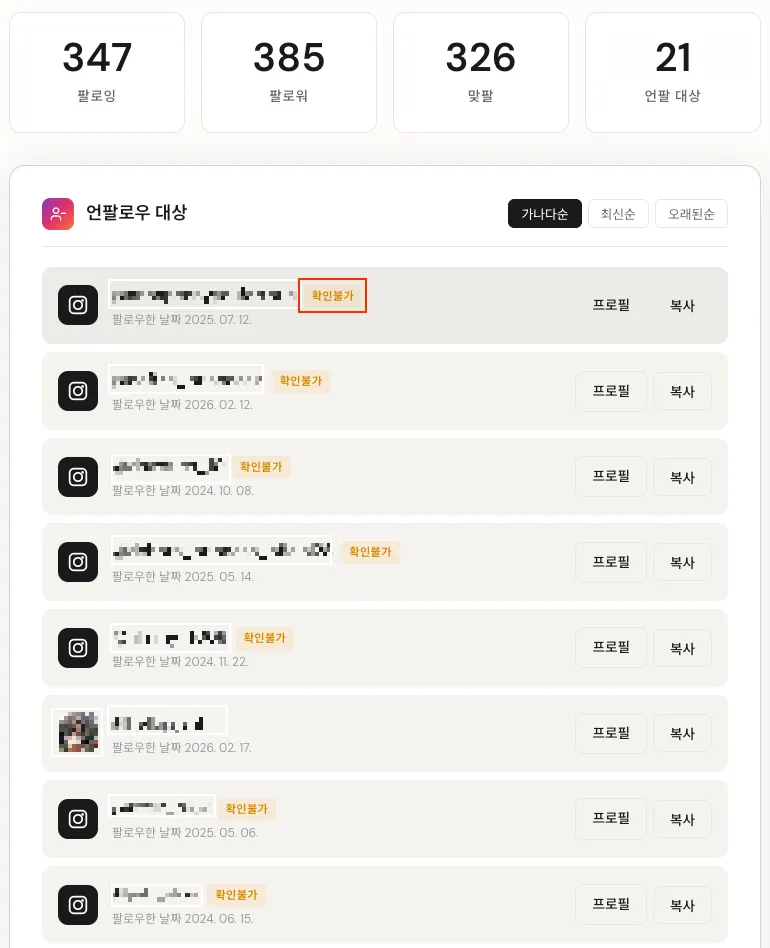Switch sorting to 최신순

[x=617, y=213]
